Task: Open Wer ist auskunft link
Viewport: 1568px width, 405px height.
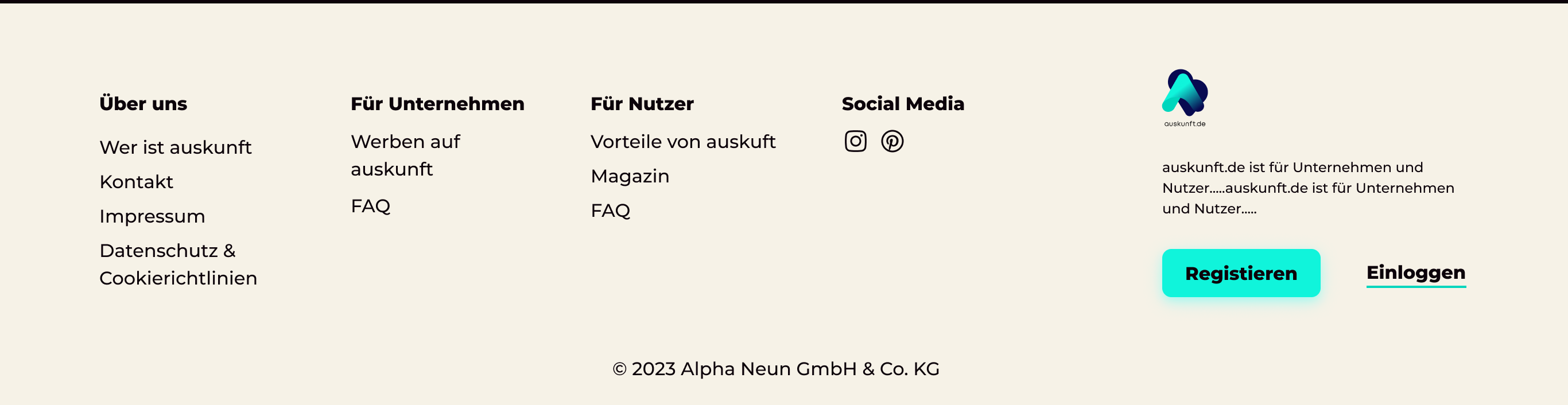Action: click(x=175, y=147)
